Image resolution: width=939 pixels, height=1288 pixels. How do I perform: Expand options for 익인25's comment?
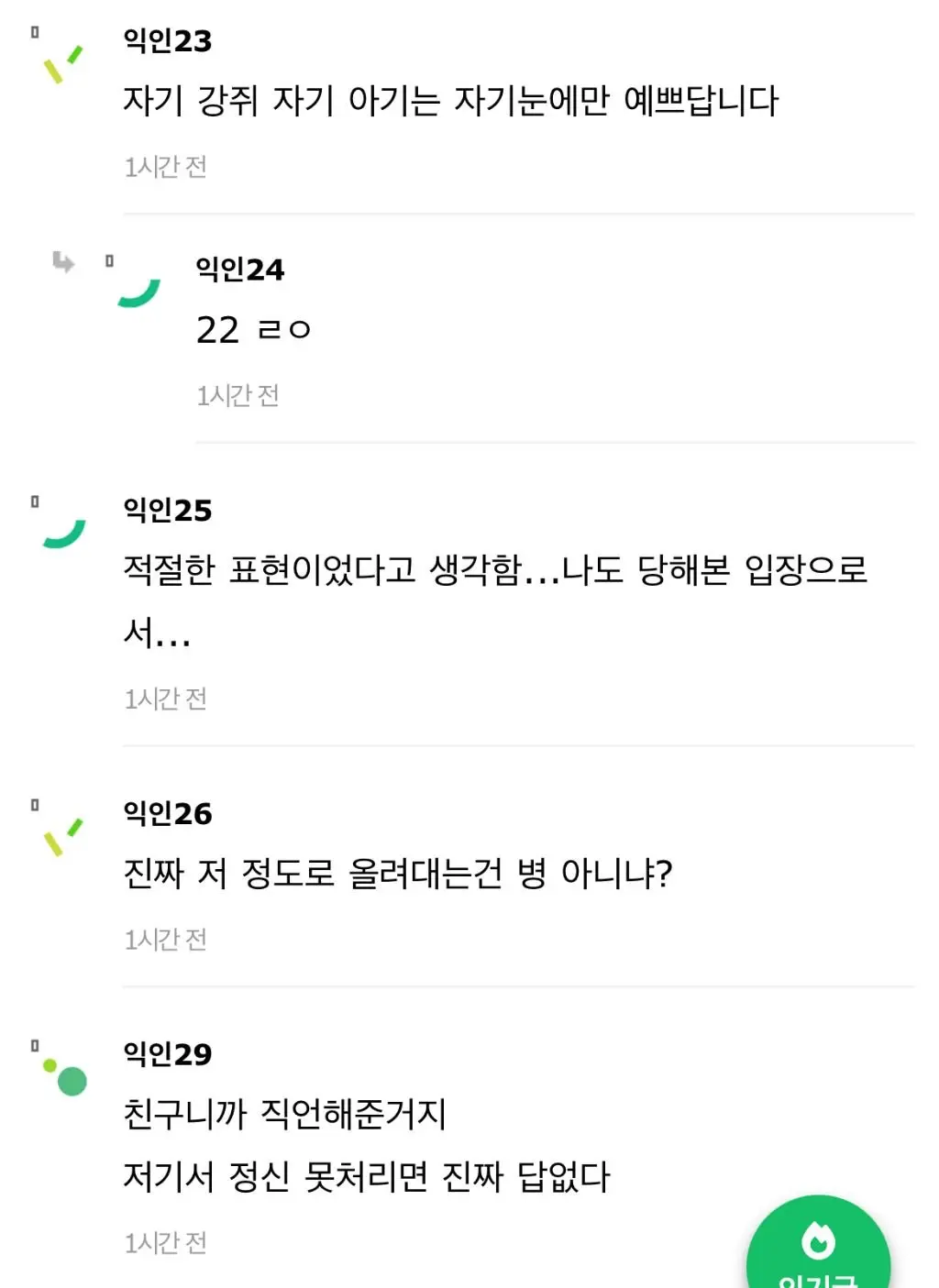click(x=34, y=502)
